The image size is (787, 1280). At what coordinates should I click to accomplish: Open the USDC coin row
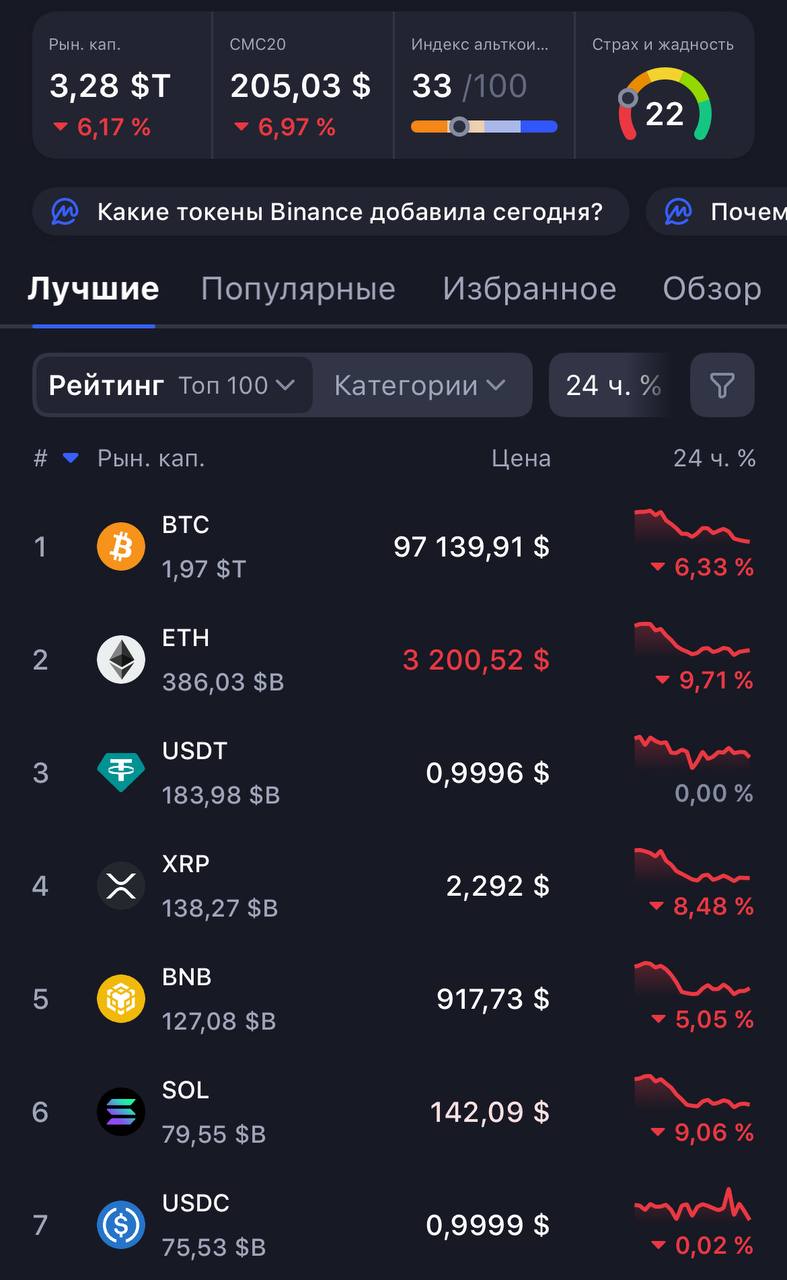[393, 1224]
